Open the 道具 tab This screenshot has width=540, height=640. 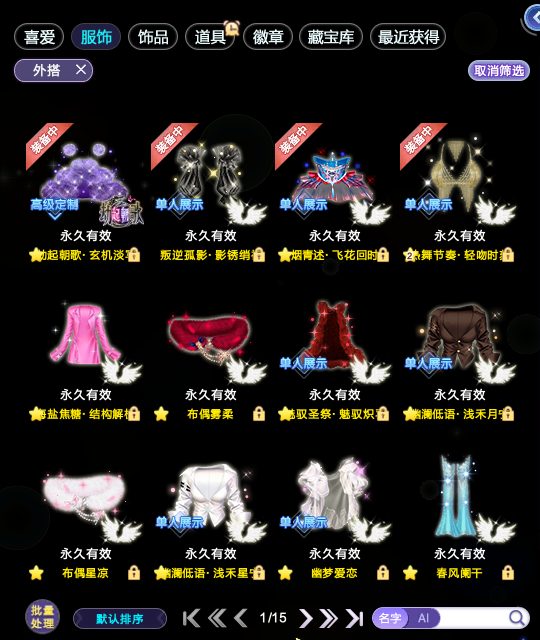(210, 37)
